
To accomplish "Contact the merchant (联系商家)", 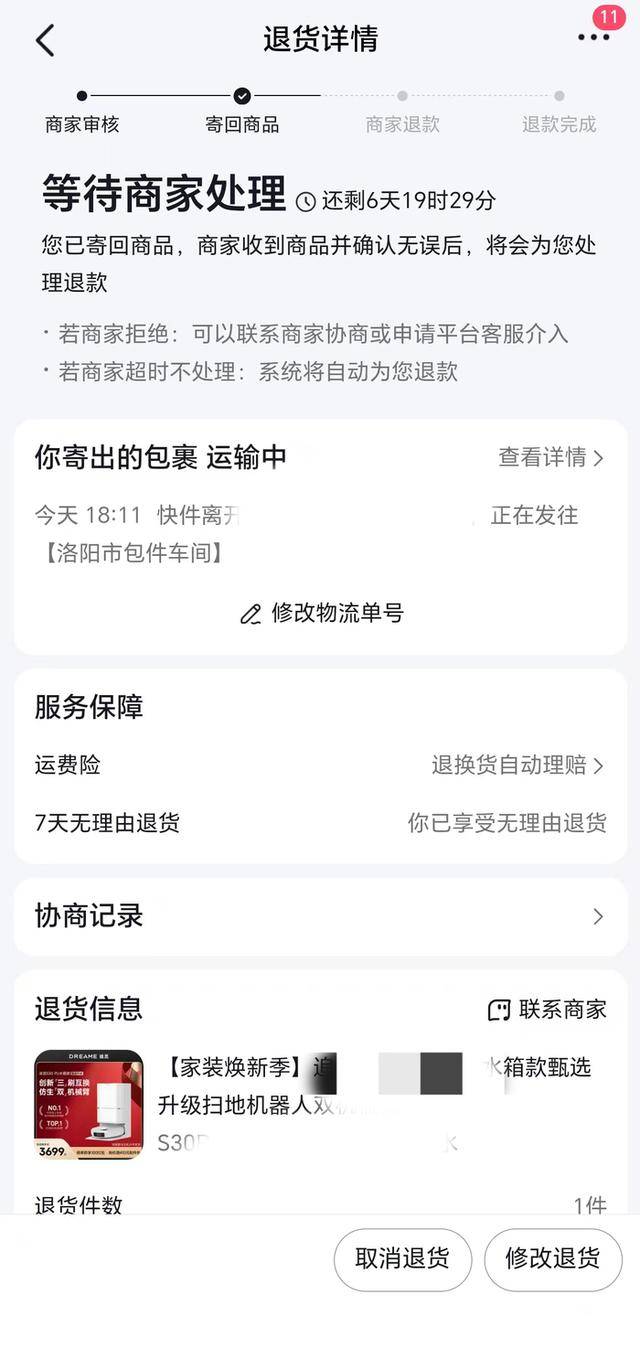I will coord(547,1009).
